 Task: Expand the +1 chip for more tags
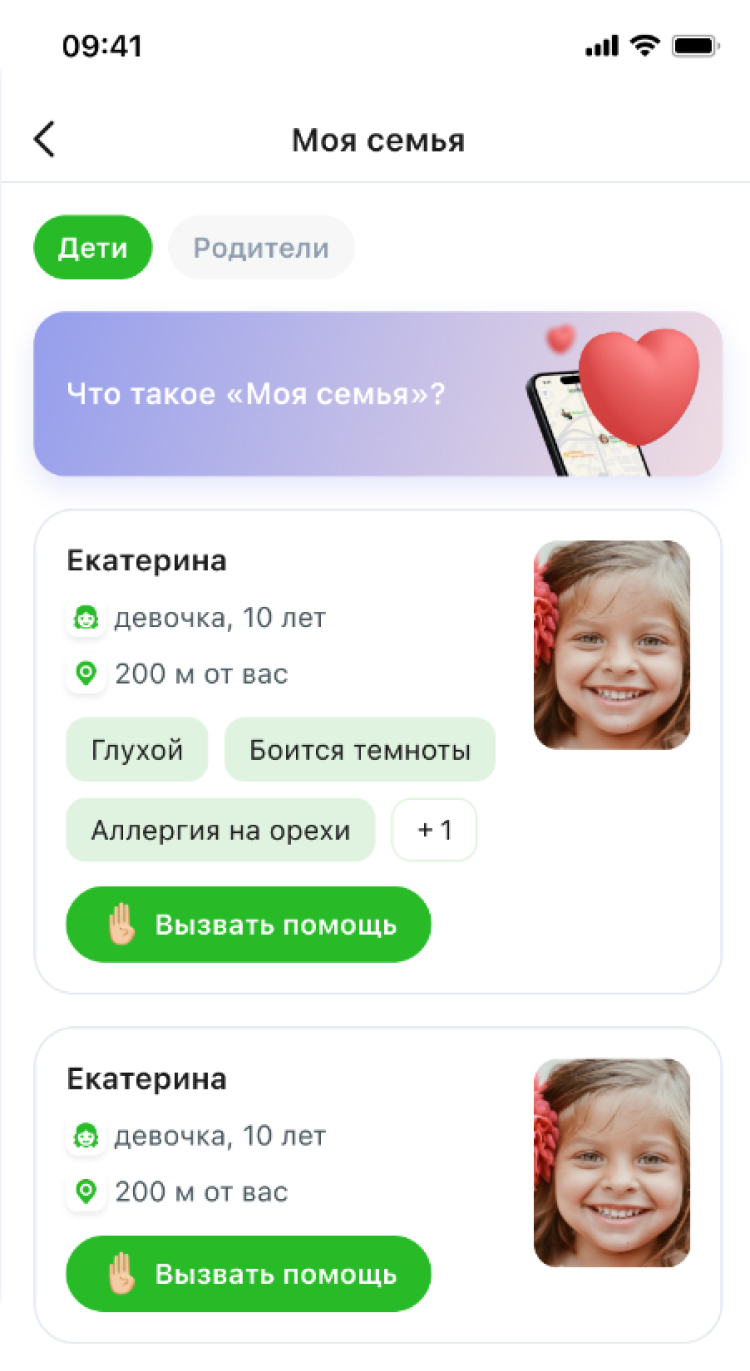coord(434,830)
